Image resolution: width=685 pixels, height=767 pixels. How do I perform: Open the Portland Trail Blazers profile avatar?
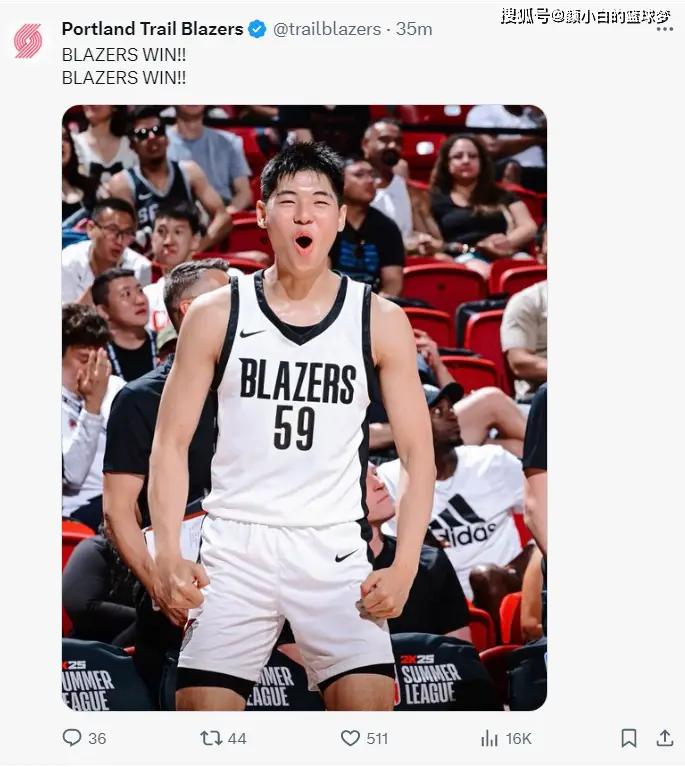click(x=28, y=41)
